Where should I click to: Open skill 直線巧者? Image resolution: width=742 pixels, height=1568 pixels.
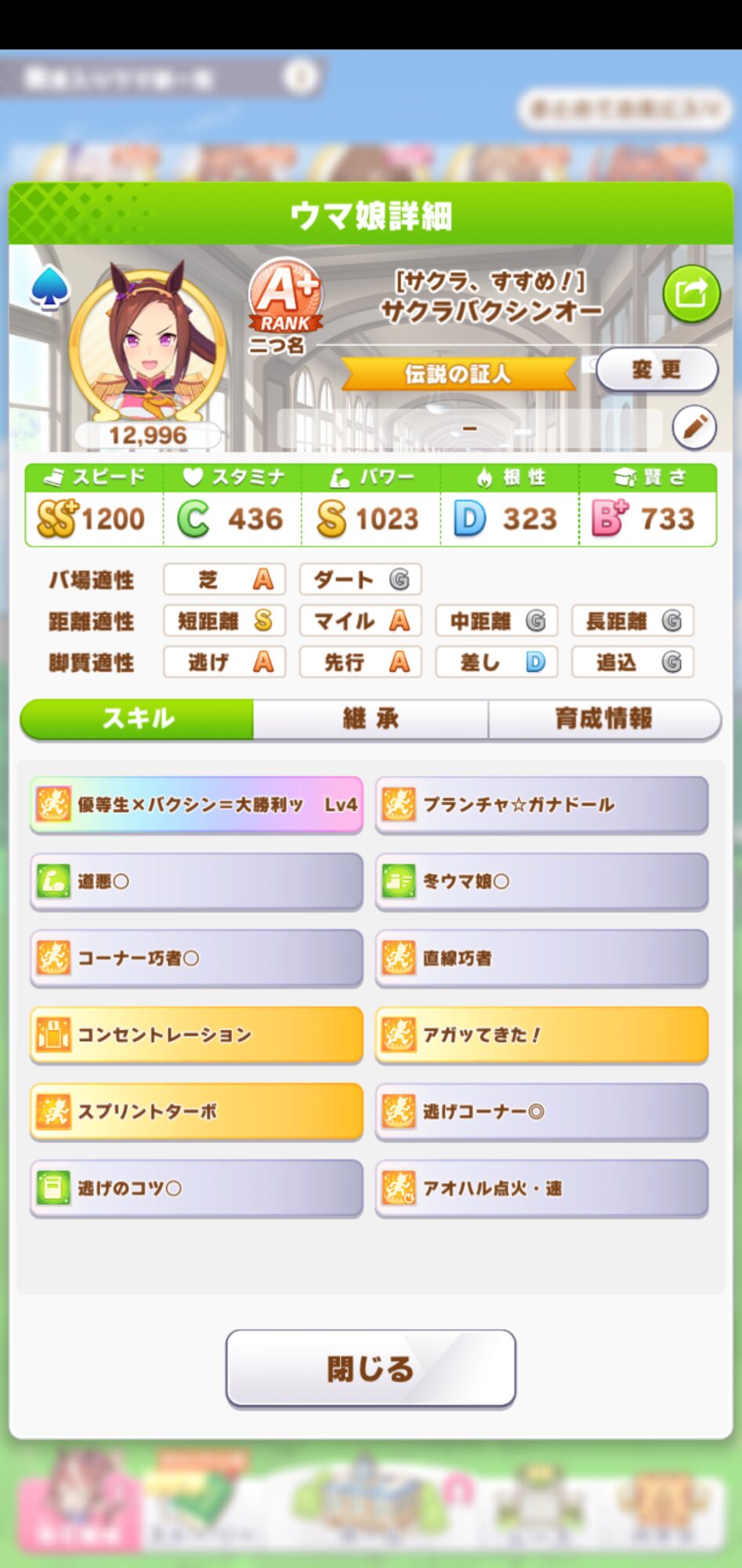(541, 958)
